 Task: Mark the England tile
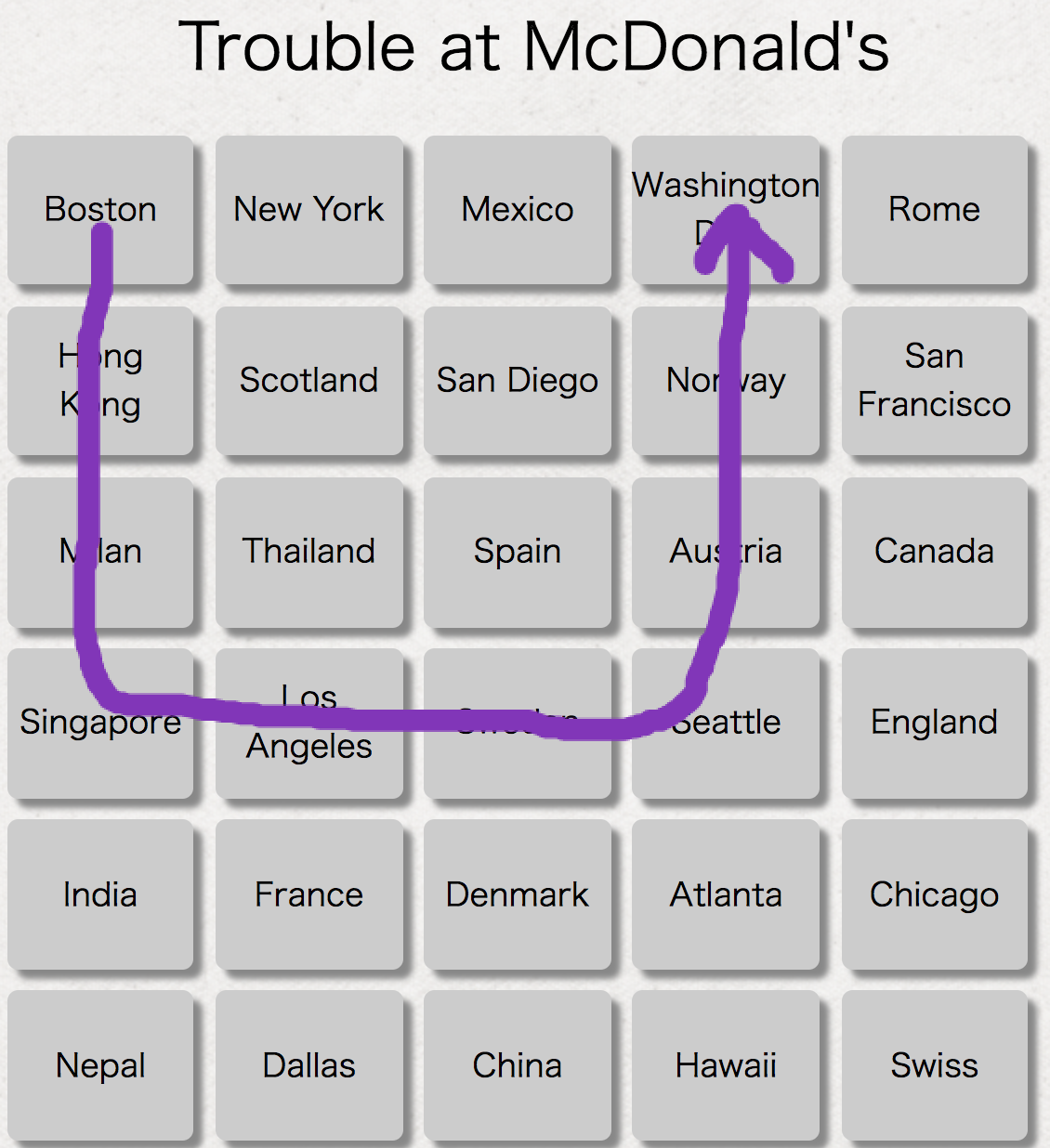tap(934, 723)
